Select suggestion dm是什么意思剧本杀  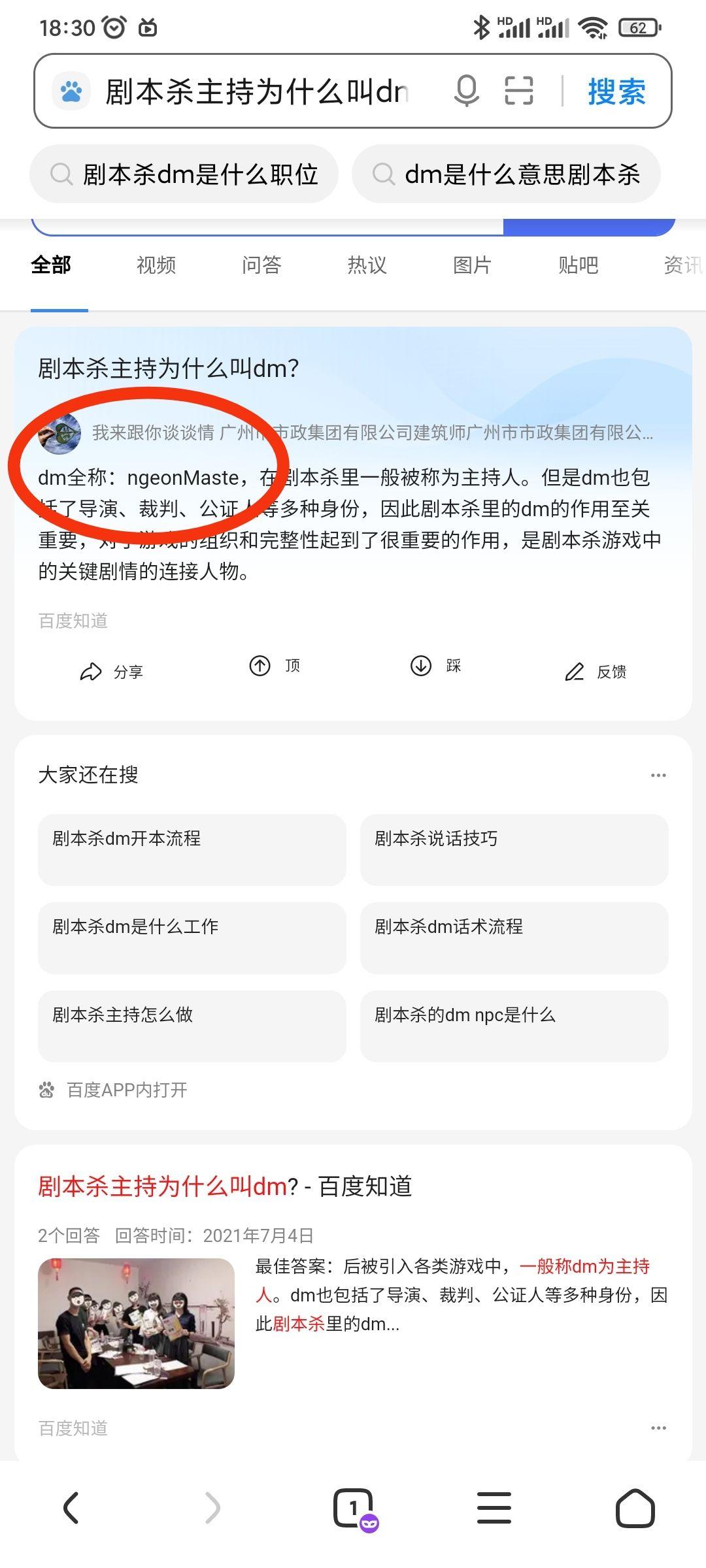pos(507,174)
